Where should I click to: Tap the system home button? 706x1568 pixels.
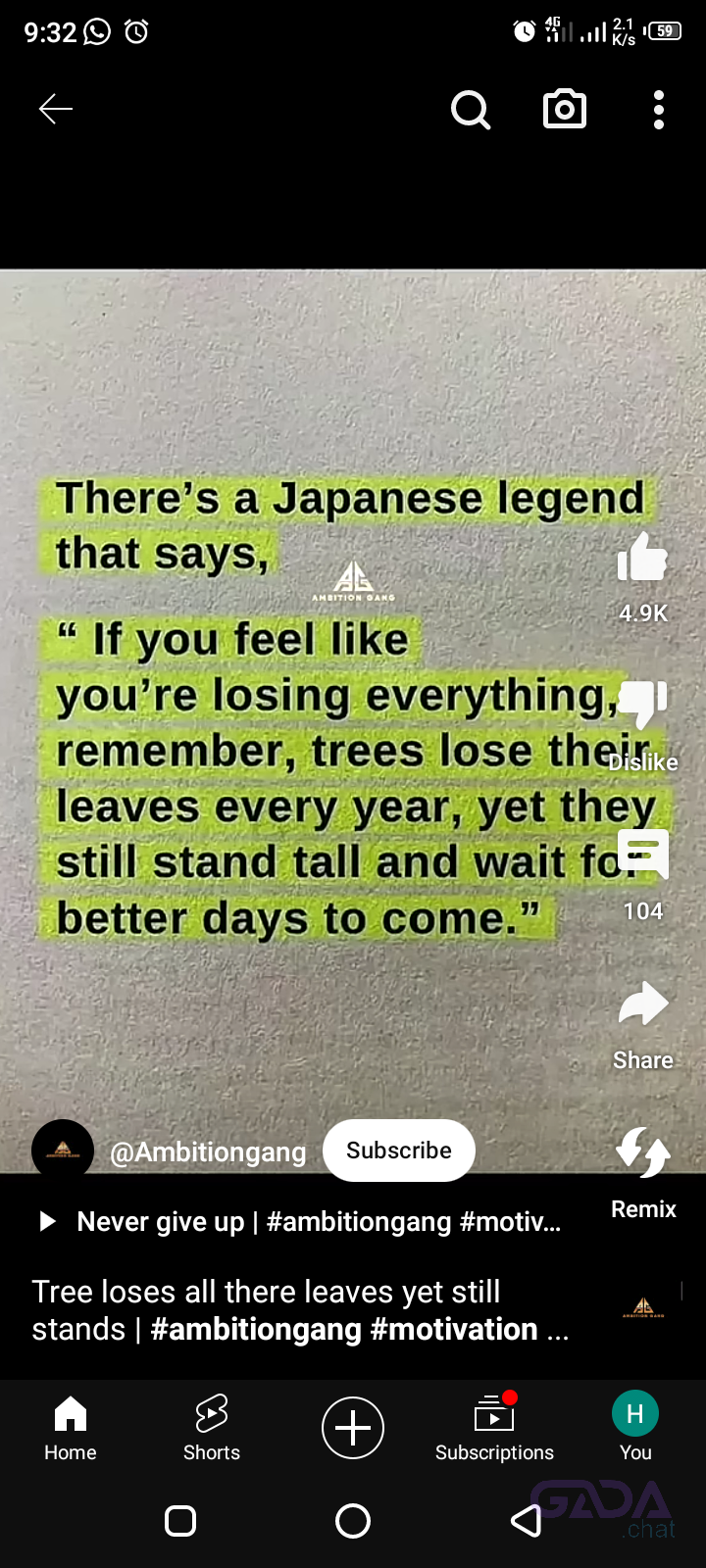click(x=353, y=1521)
